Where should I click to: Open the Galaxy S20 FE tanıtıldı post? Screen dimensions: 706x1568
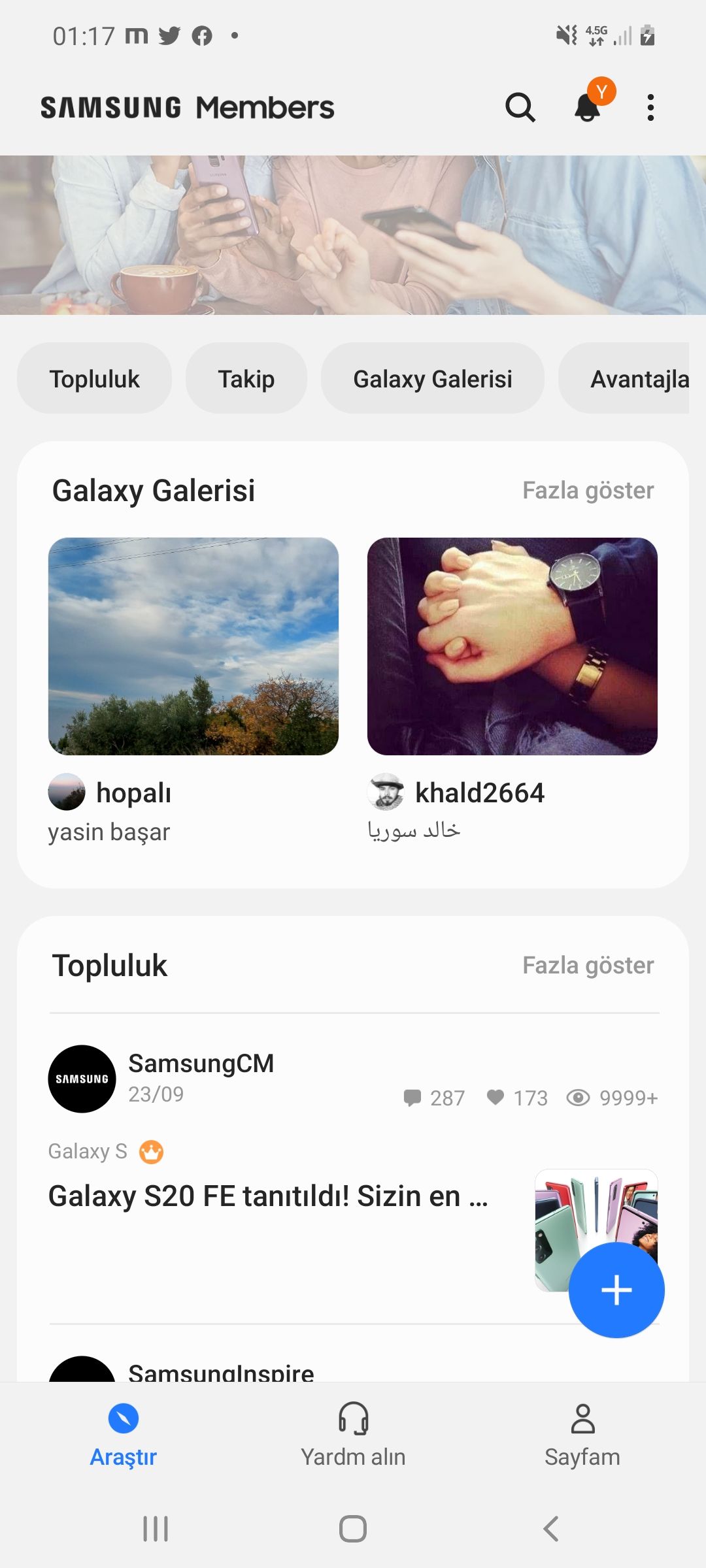[268, 1196]
